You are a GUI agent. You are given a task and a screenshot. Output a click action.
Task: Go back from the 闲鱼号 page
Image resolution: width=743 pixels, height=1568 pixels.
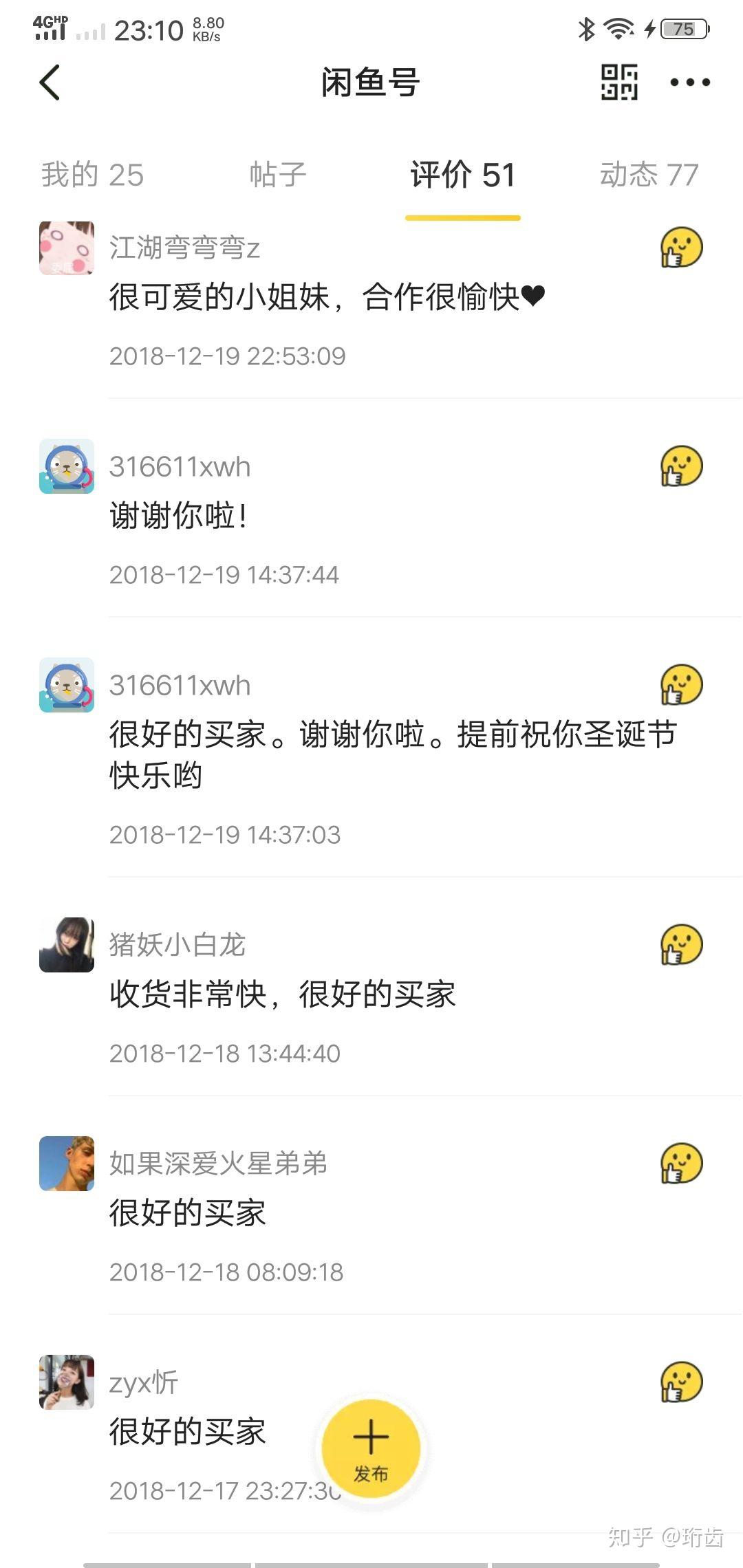click(50, 83)
